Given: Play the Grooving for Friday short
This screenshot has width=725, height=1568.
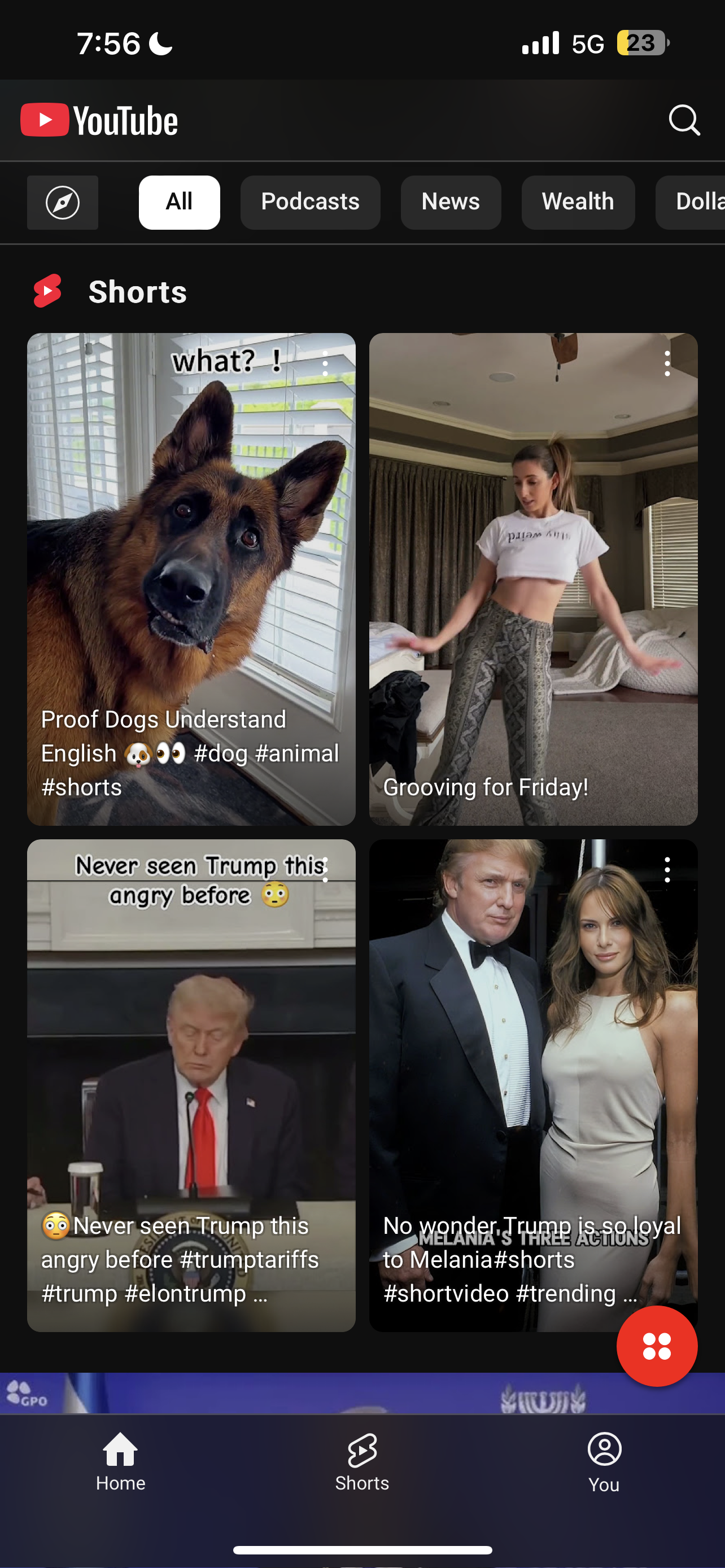Looking at the screenshot, I should click(533, 579).
